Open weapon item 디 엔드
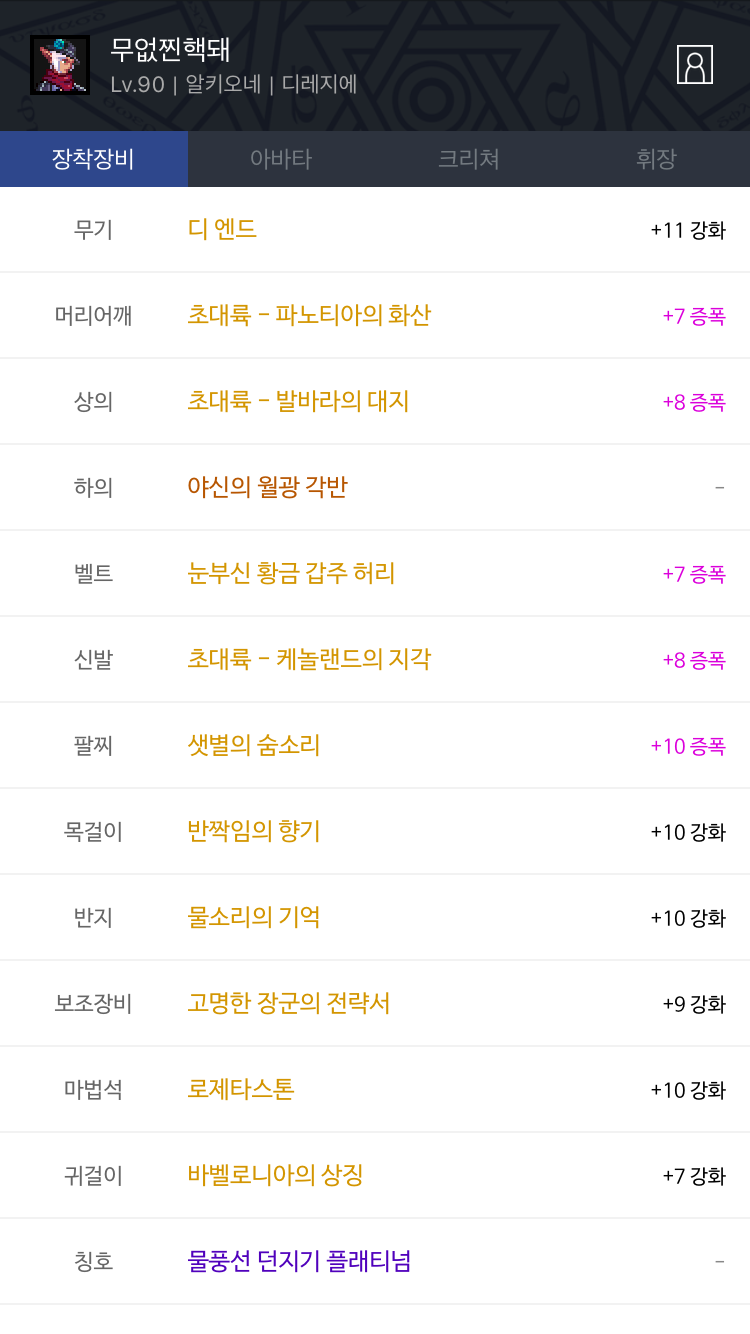The image size is (750, 1334). click(222, 229)
